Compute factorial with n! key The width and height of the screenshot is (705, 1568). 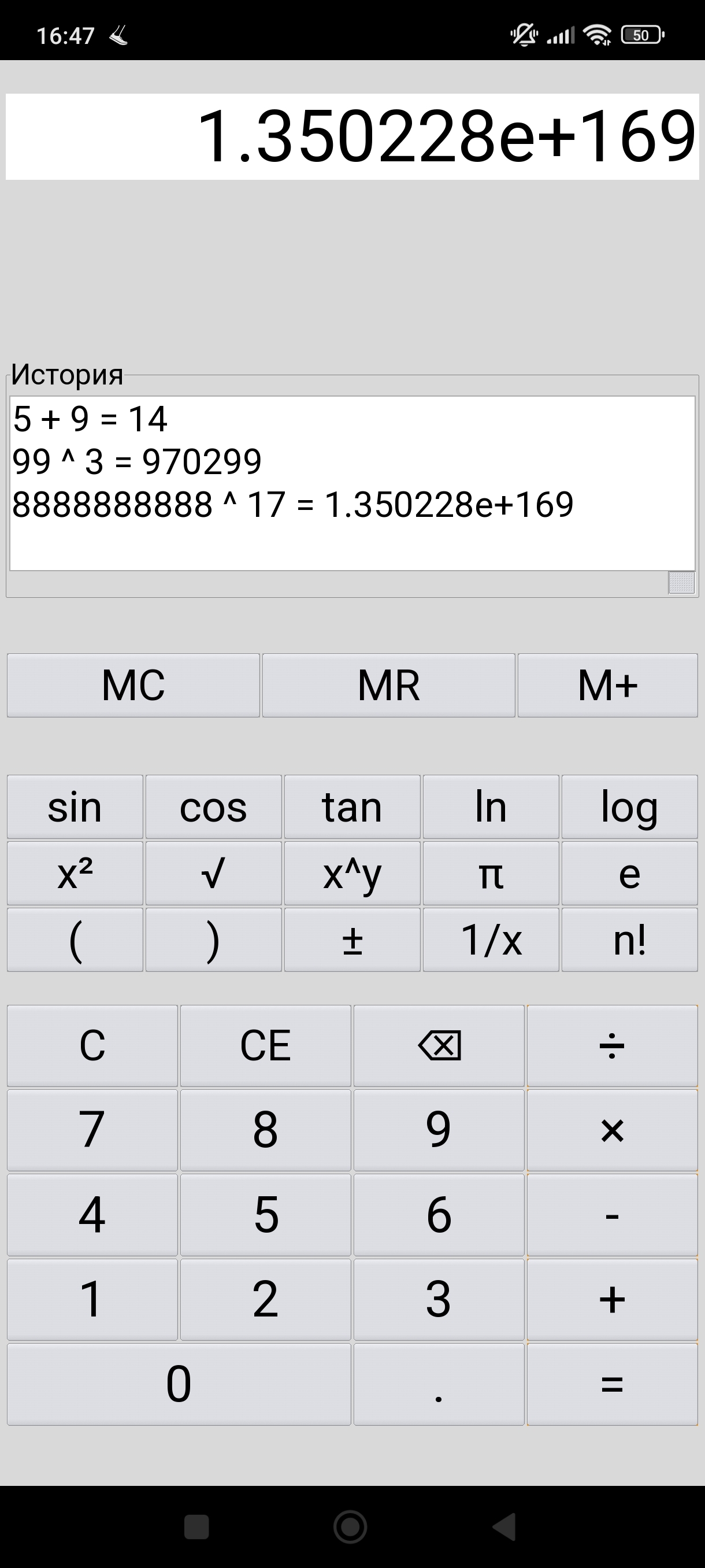coord(629,940)
